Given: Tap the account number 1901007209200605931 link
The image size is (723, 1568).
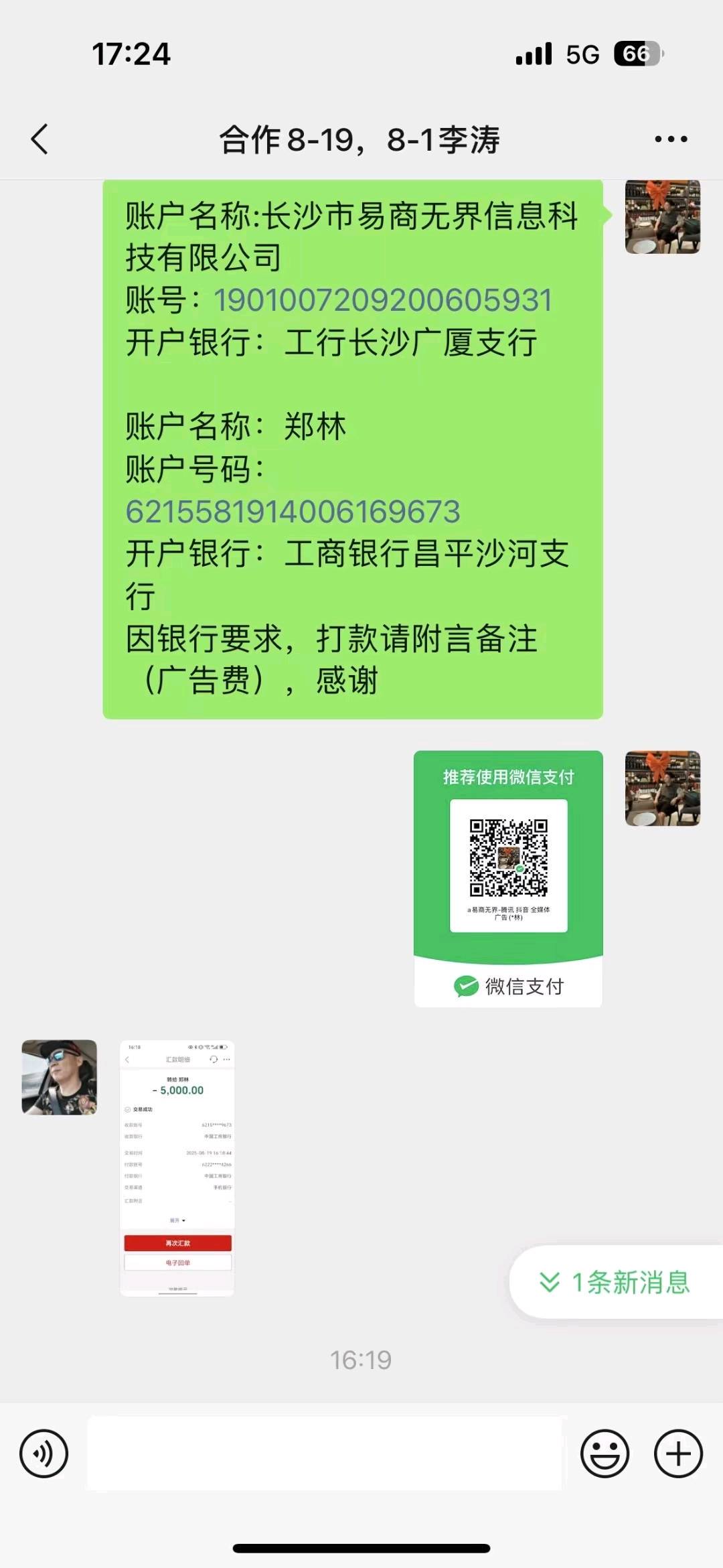Looking at the screenshot, I should 382,300.
